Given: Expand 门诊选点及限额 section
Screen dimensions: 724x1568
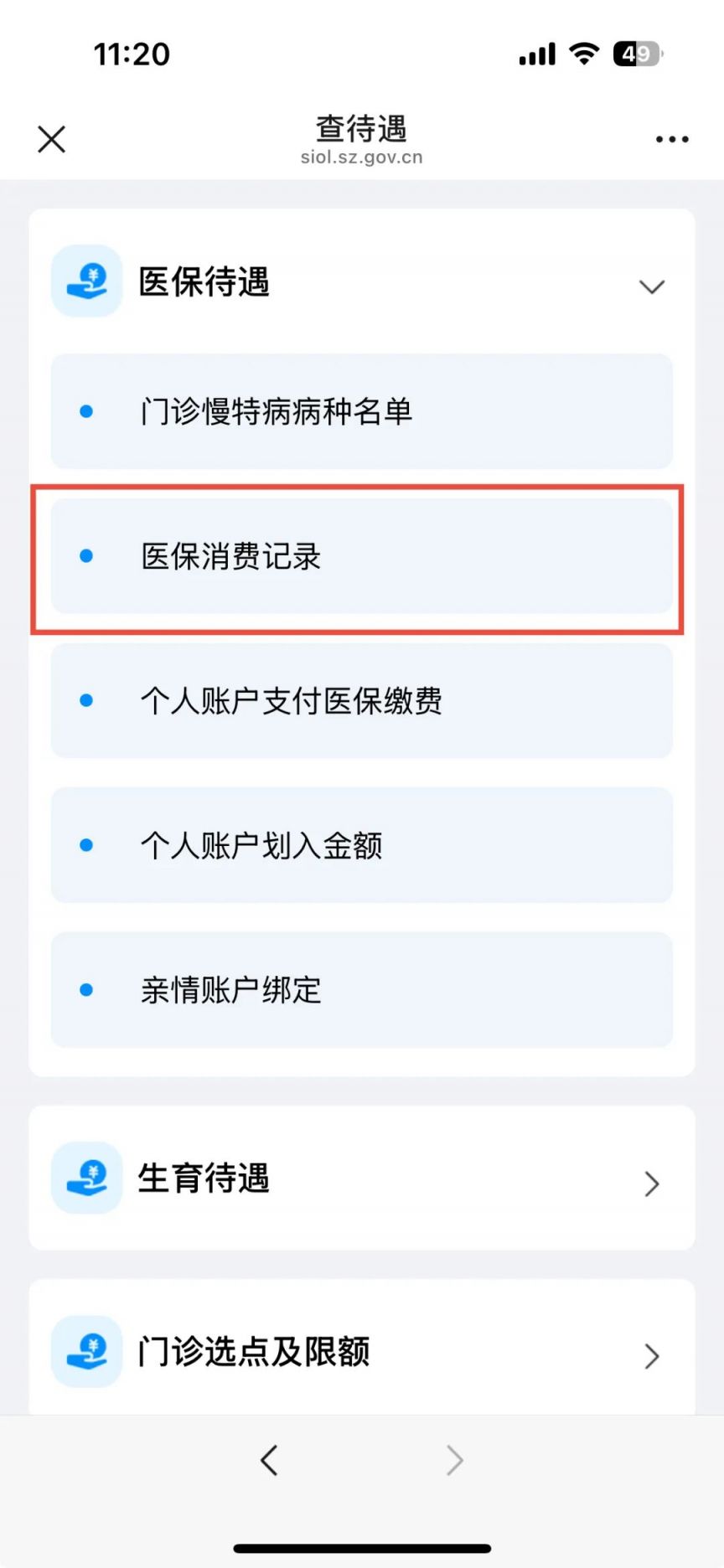Looking at the screenshot, I should 362,1350.
